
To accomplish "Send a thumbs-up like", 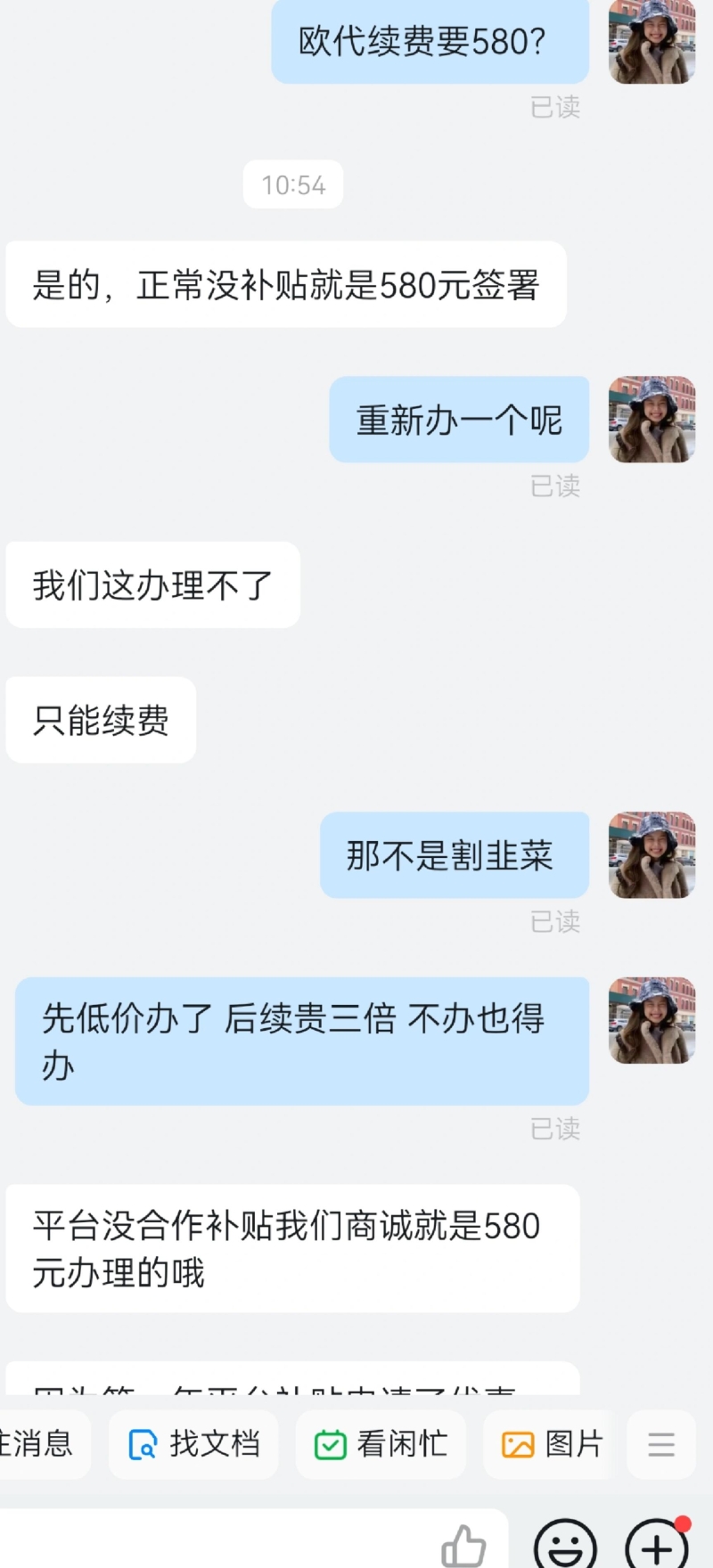I will 463,1546.
